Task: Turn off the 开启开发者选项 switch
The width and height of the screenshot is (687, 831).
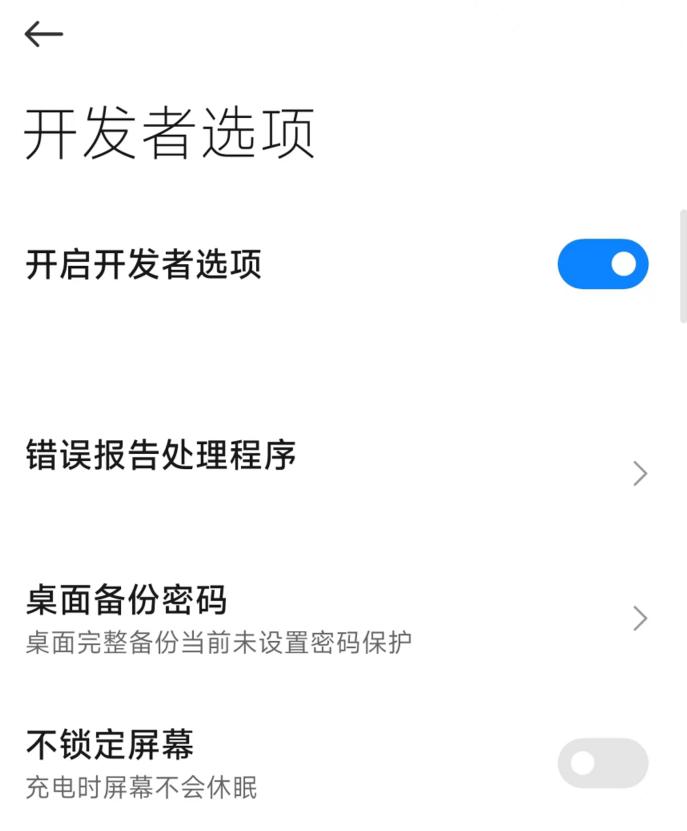Action: point(602,264)
